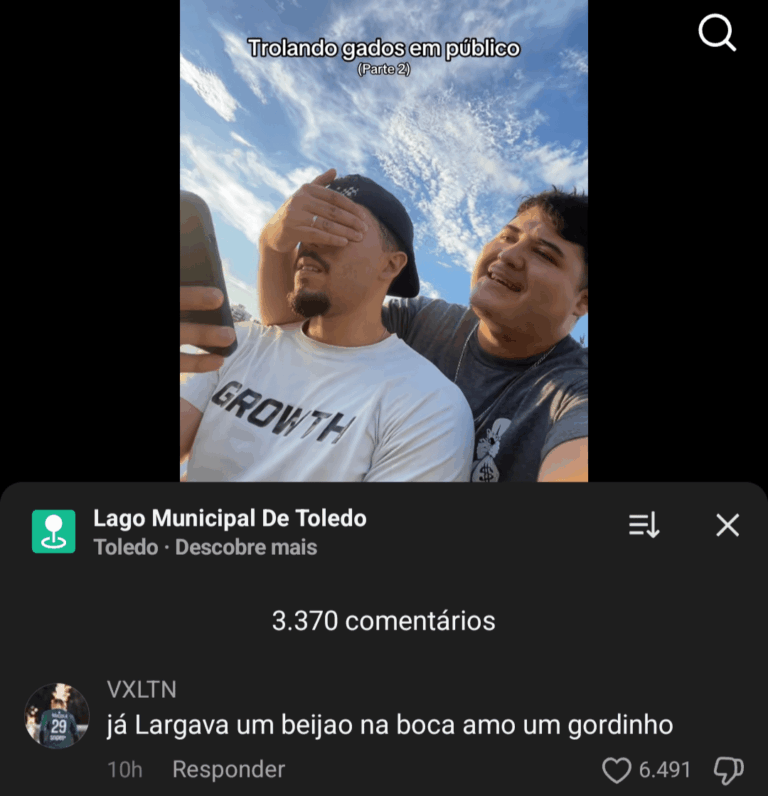The height and width of the screenshot is (796, 768).
Task: Open VXLTN's profile picture
Action: click(x=57, y=716)
